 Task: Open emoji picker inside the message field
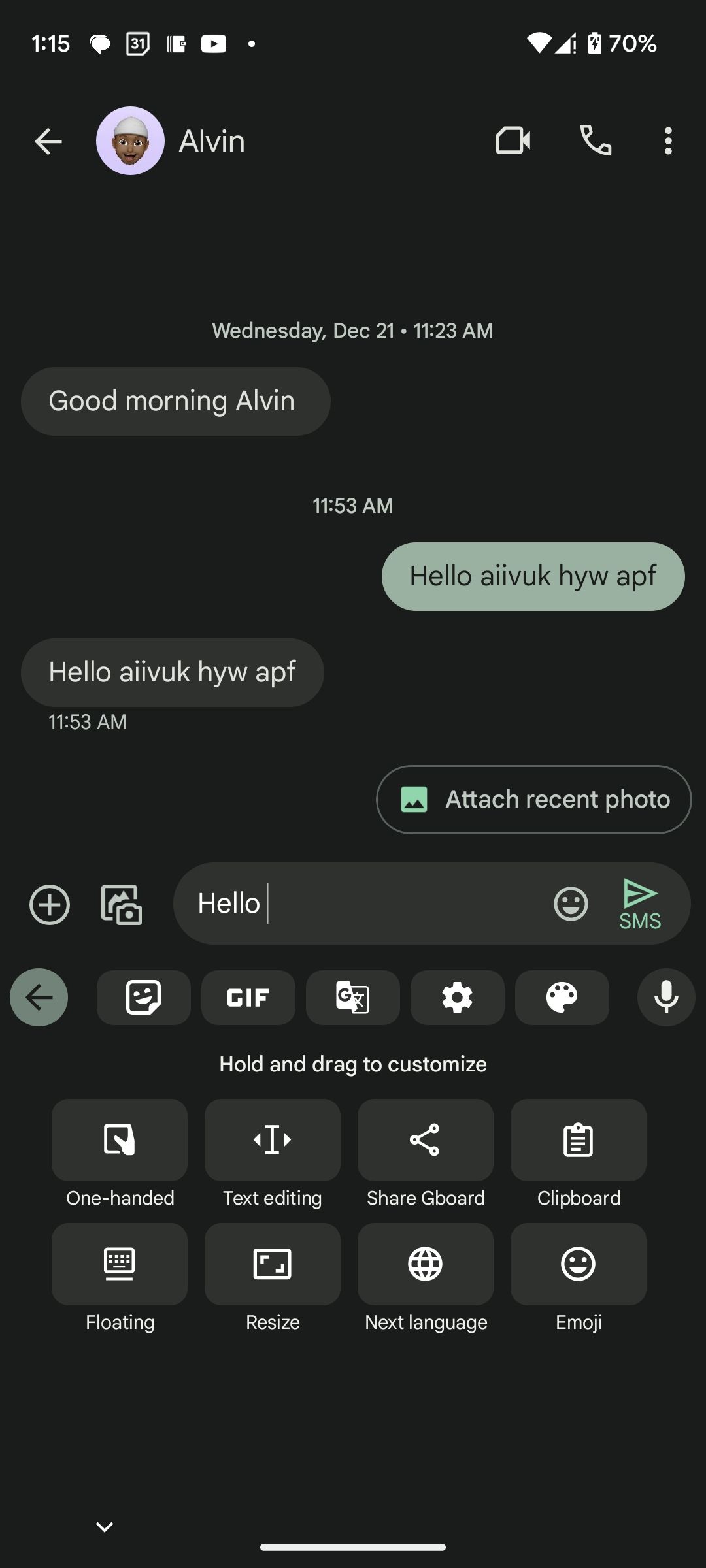(x=570, y=904)
